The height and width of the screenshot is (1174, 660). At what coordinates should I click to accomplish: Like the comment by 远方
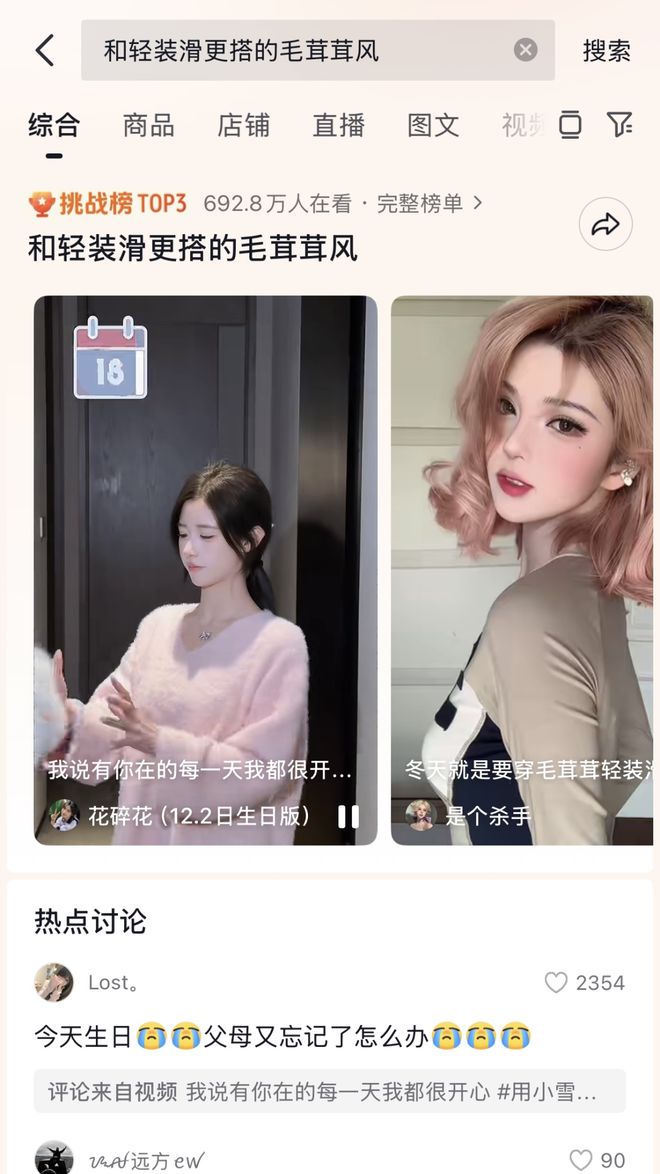click(580, 1160)
